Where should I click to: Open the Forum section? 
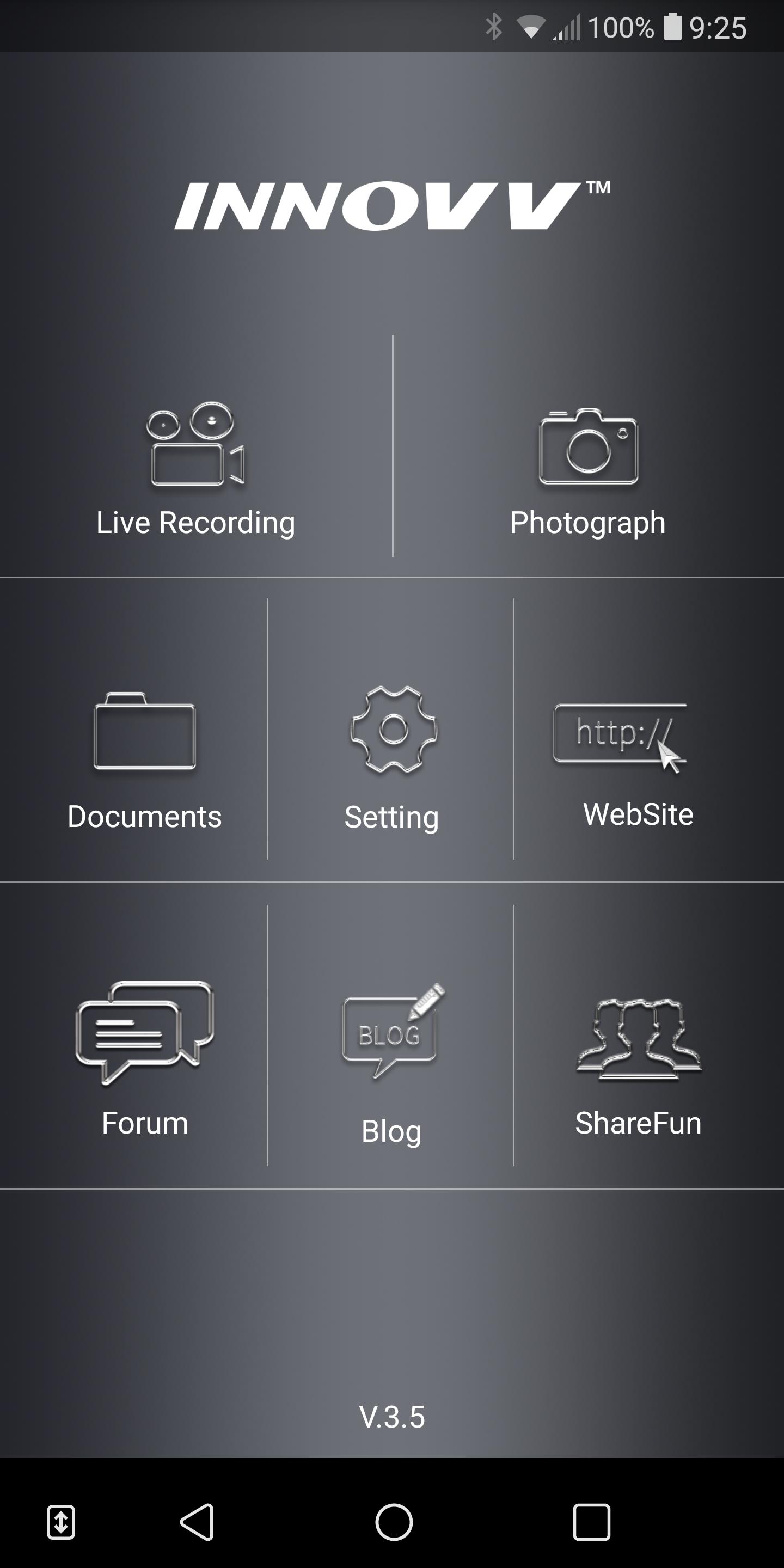coord(145,1059)
